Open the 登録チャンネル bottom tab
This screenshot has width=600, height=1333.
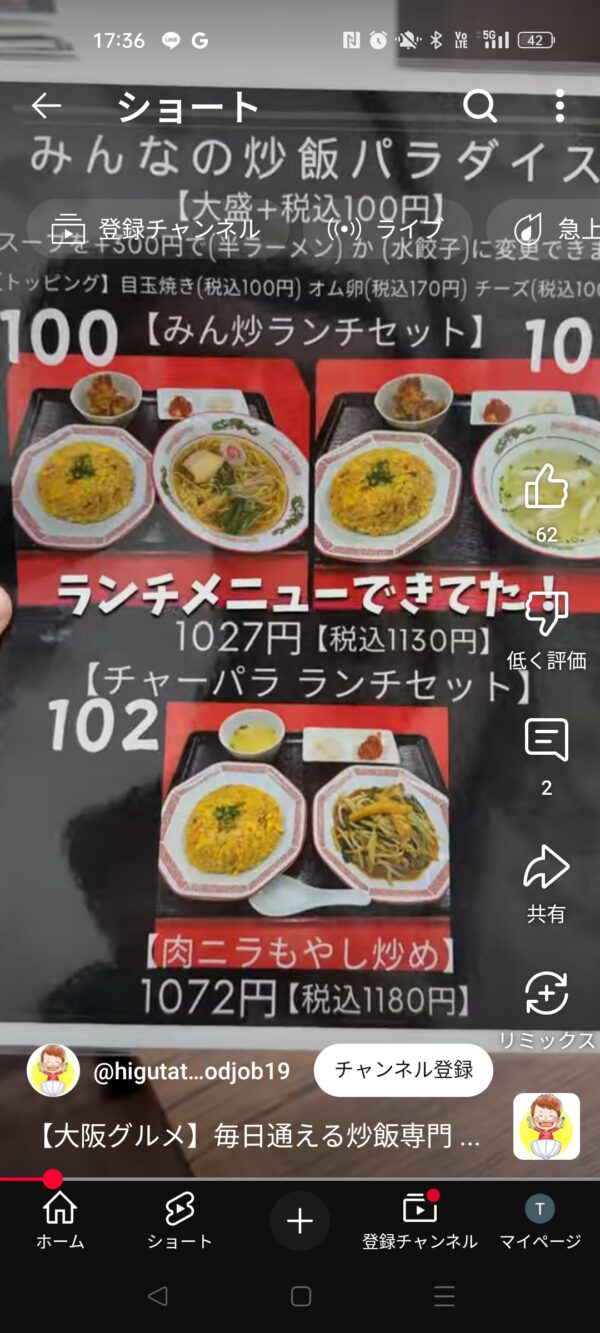click(x=420, y=1221)
